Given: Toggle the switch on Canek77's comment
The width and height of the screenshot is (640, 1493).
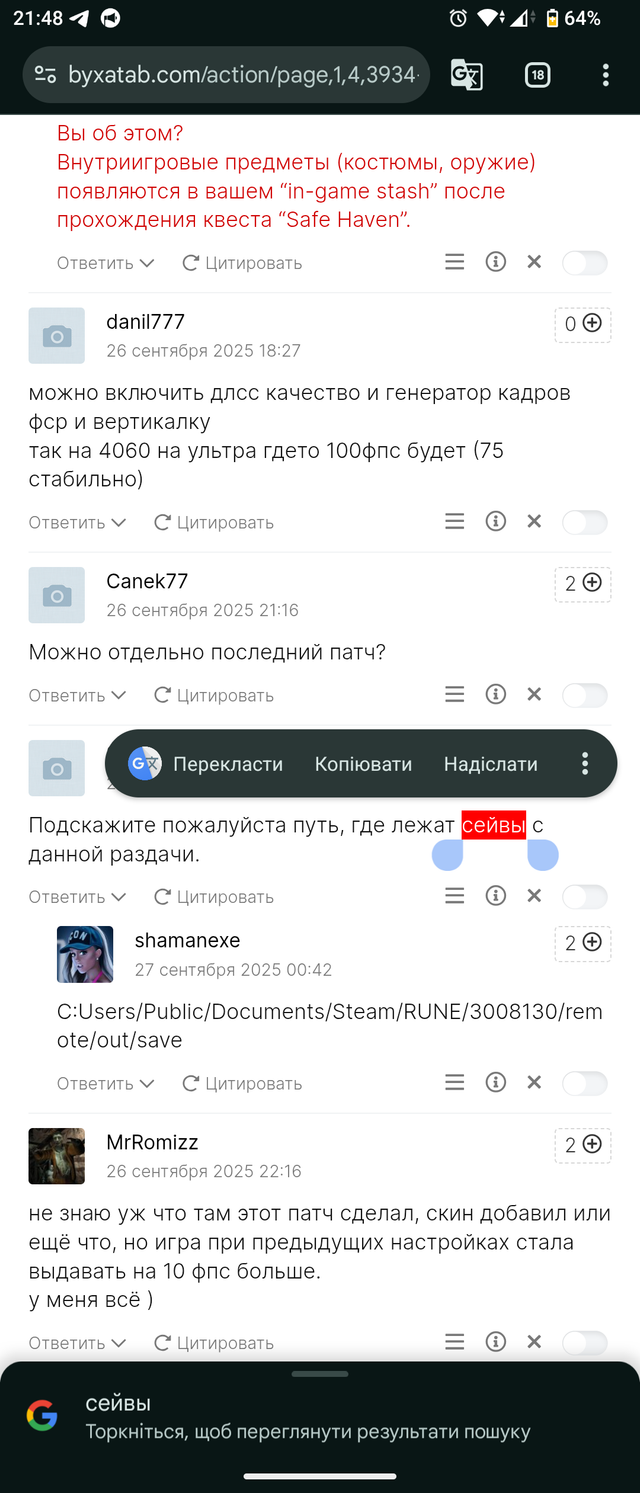Looking at the screenshot, I should 584,695.
